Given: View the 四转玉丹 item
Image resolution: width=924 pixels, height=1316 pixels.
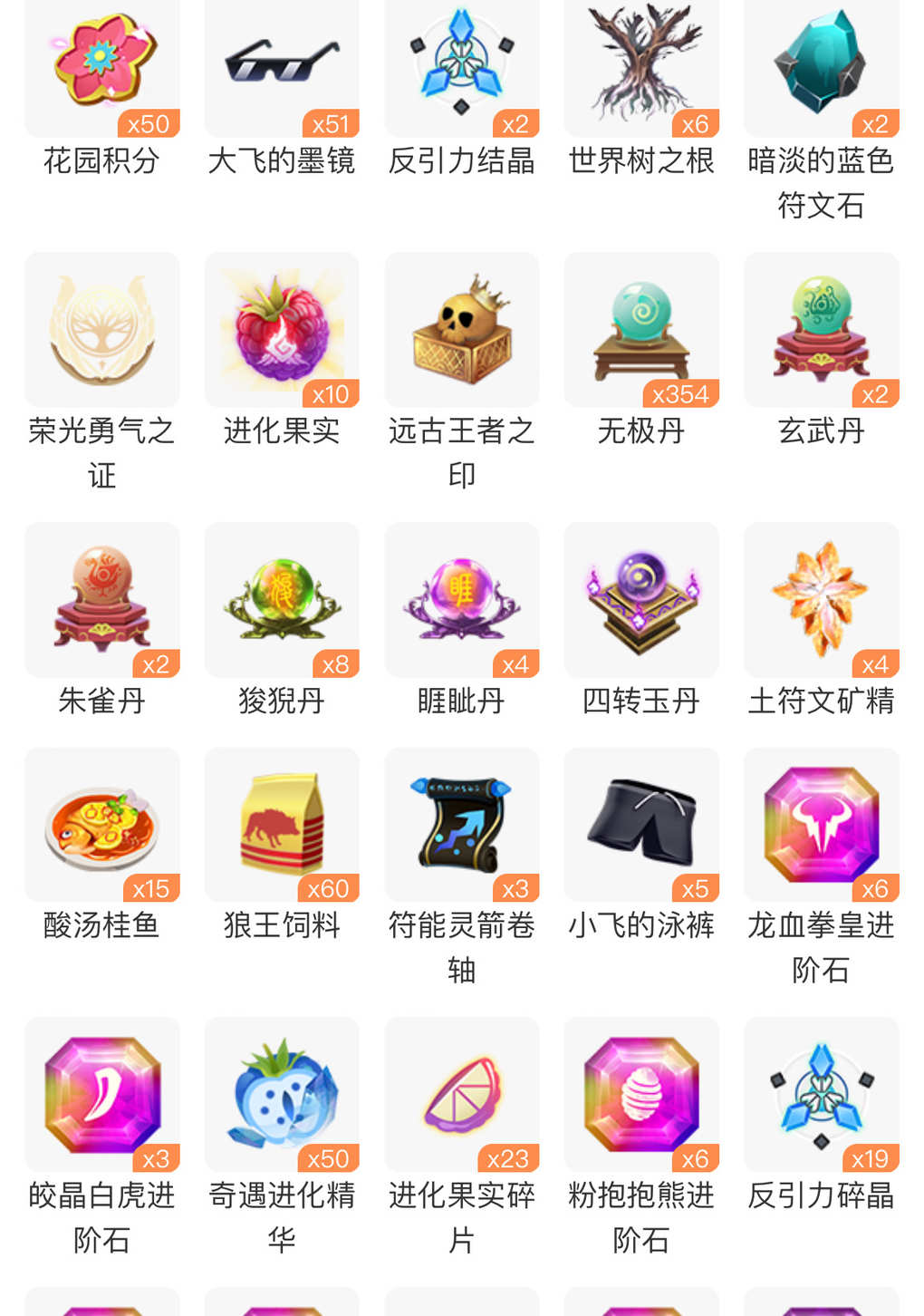Looking at the screenshot, I should [x=641, y=600].
